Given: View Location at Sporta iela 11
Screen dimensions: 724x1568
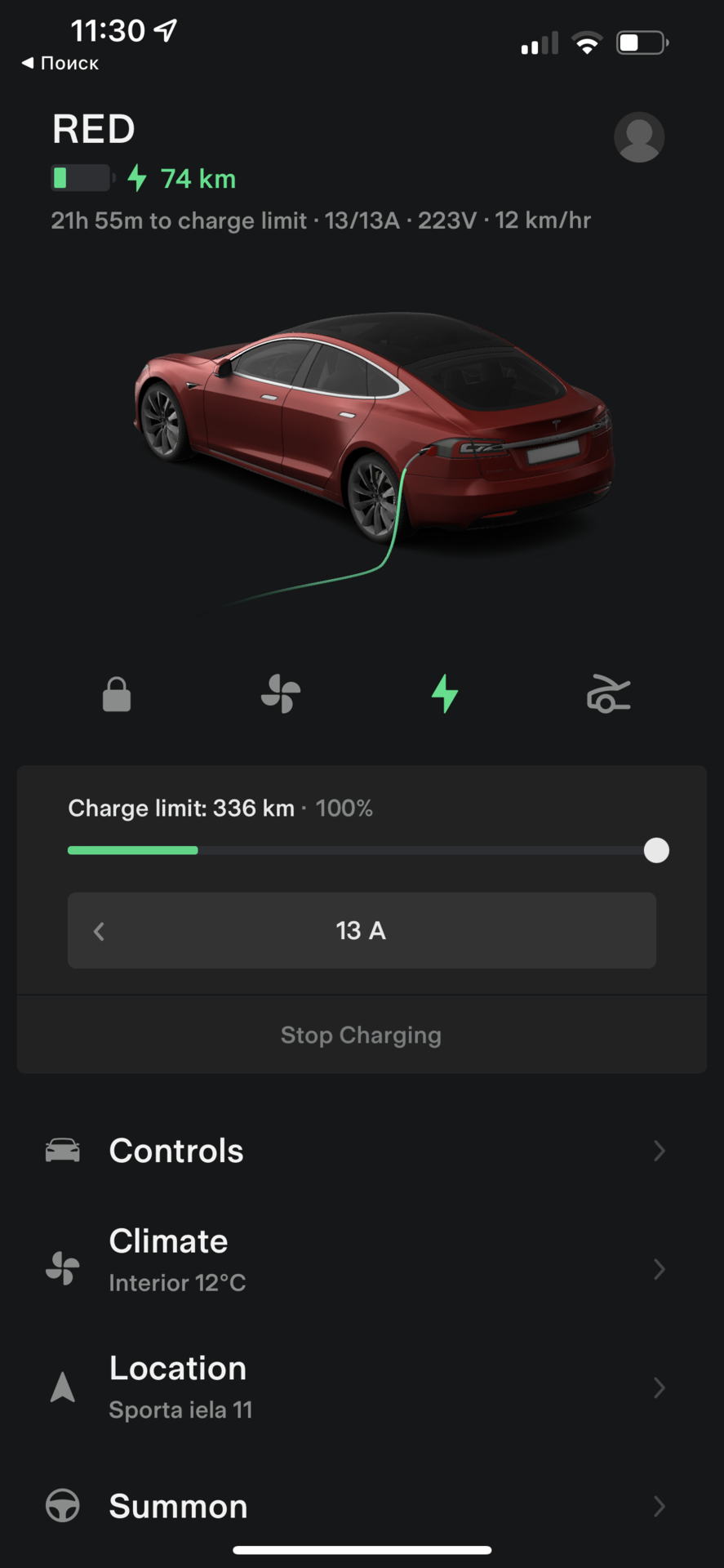Looking at the screenshot, I should tap(361, 1387).
